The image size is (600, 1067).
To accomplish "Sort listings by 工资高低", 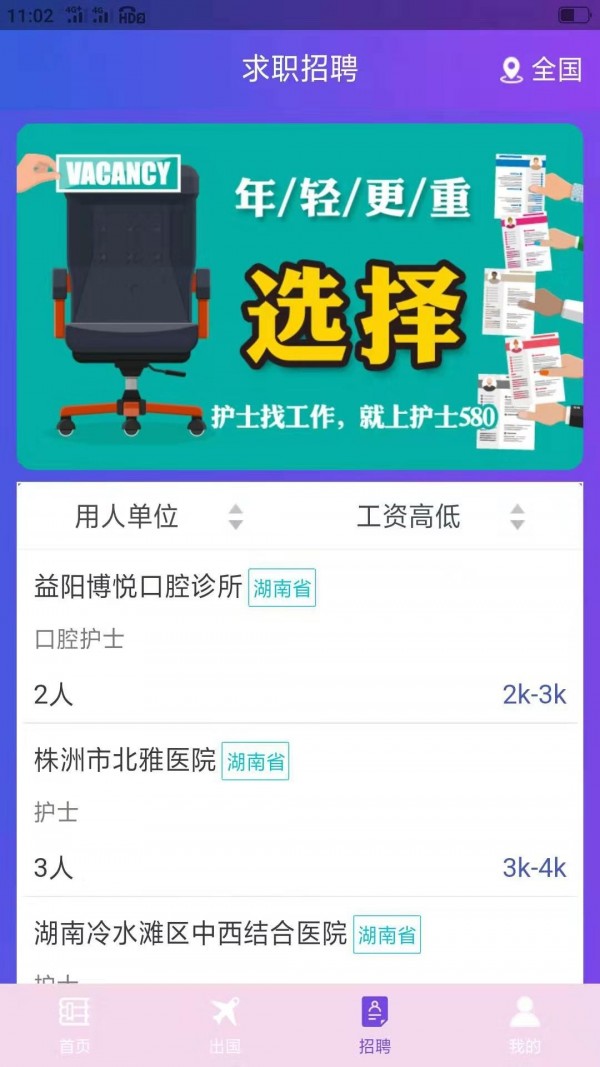I will coord(440,516).
